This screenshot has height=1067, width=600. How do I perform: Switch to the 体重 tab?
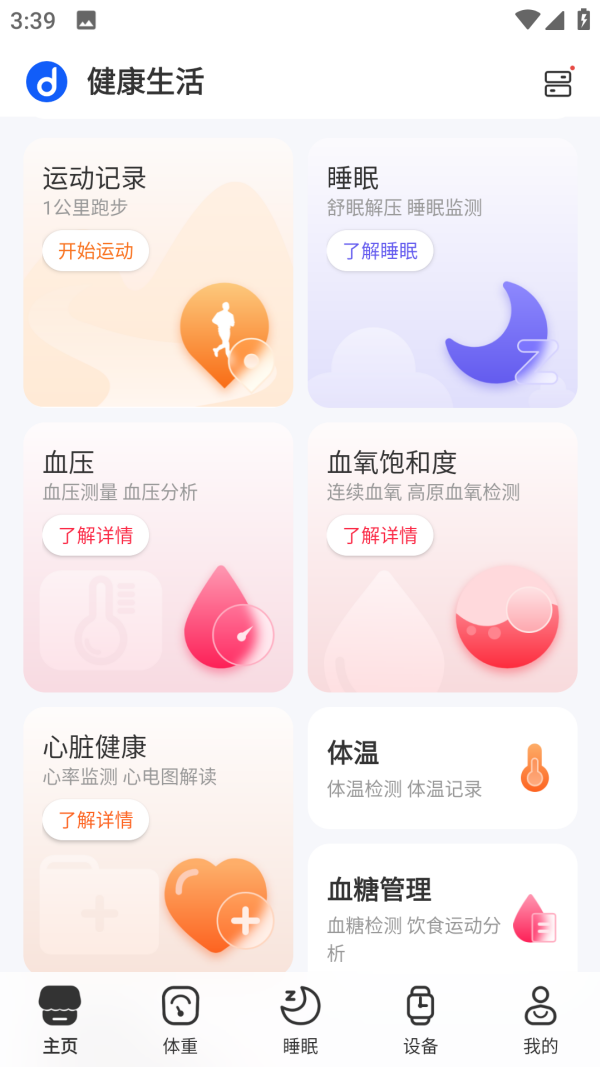(180, 1019)
